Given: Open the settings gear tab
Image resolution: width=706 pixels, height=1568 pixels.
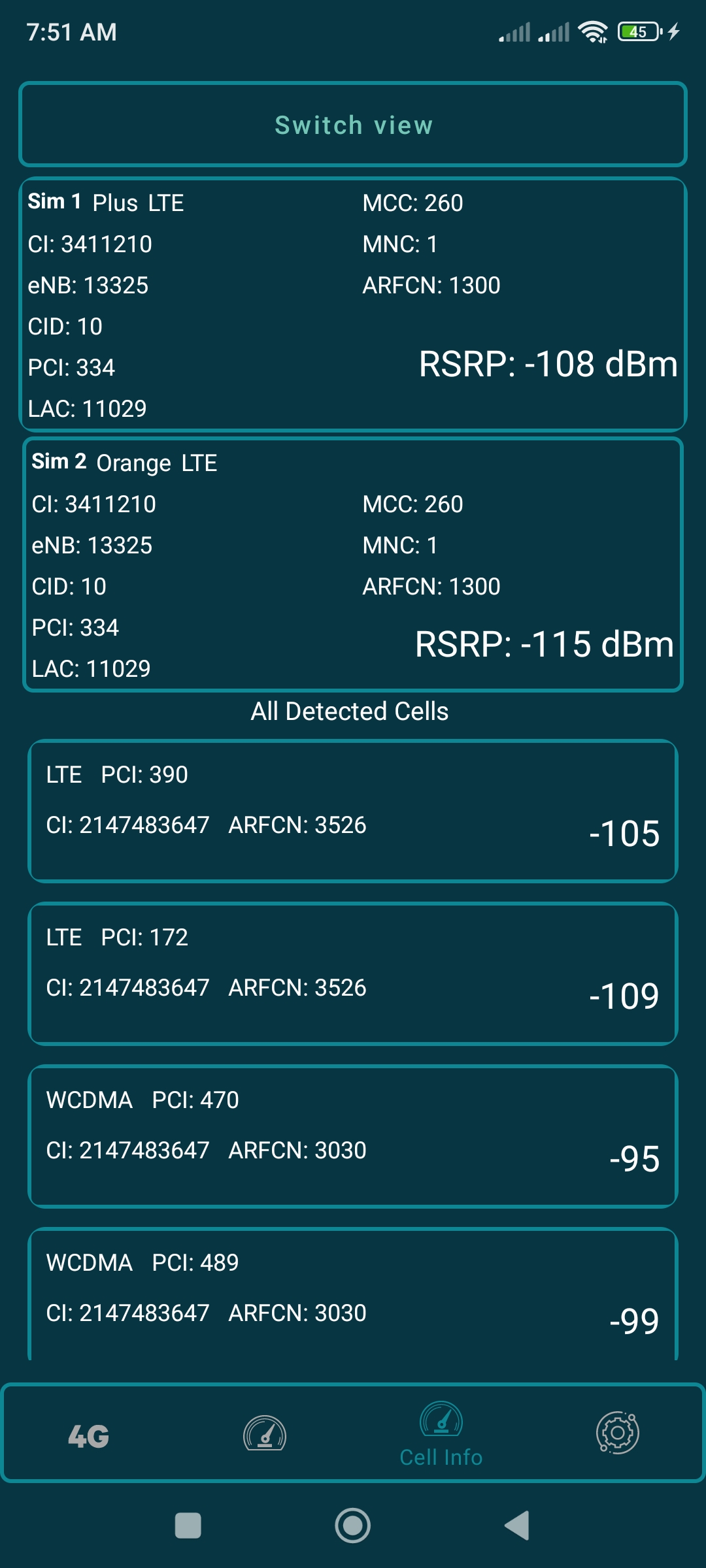Looking at the screenshot, I should coord(617,1433).
